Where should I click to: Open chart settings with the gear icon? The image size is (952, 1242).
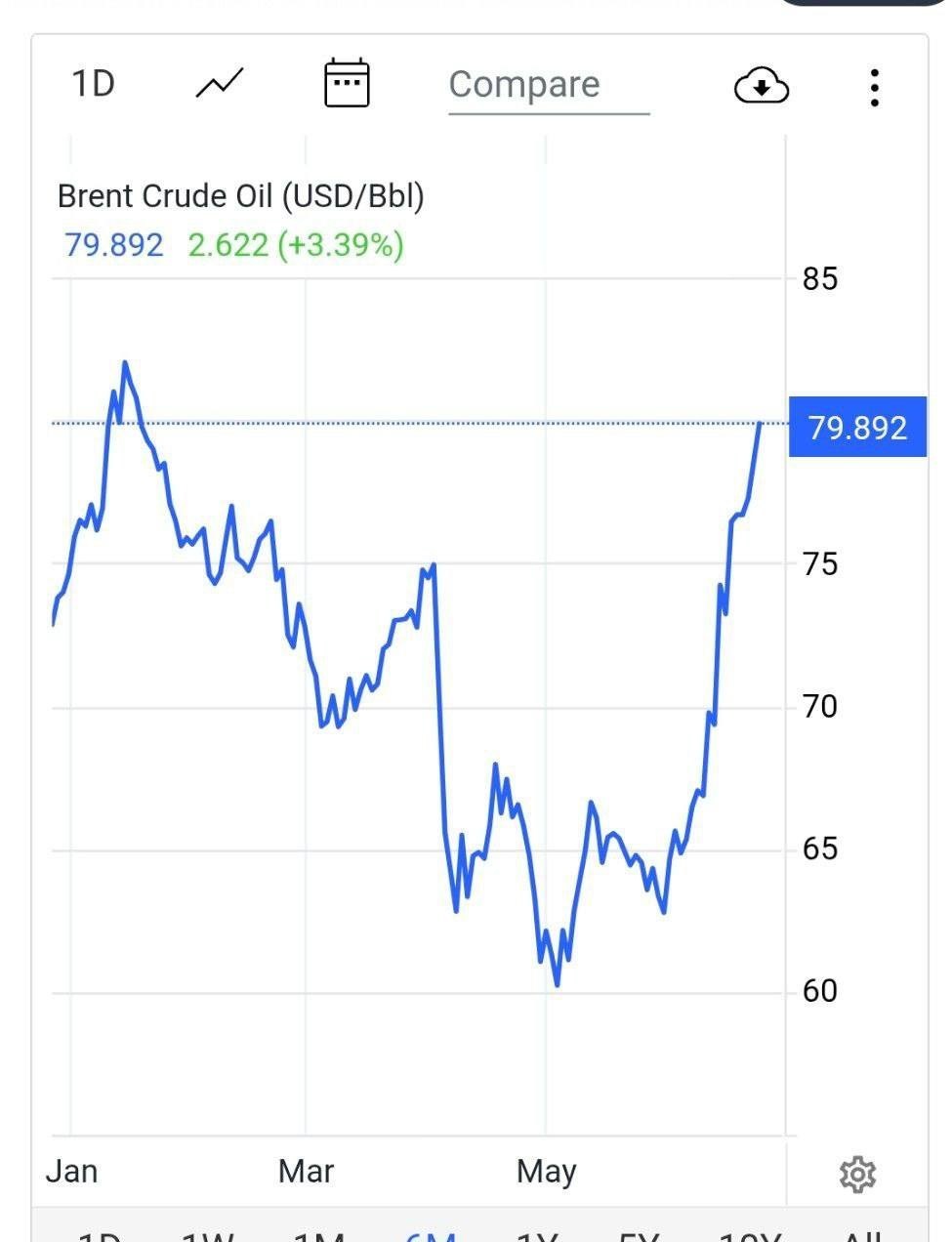click(857, 1174)
